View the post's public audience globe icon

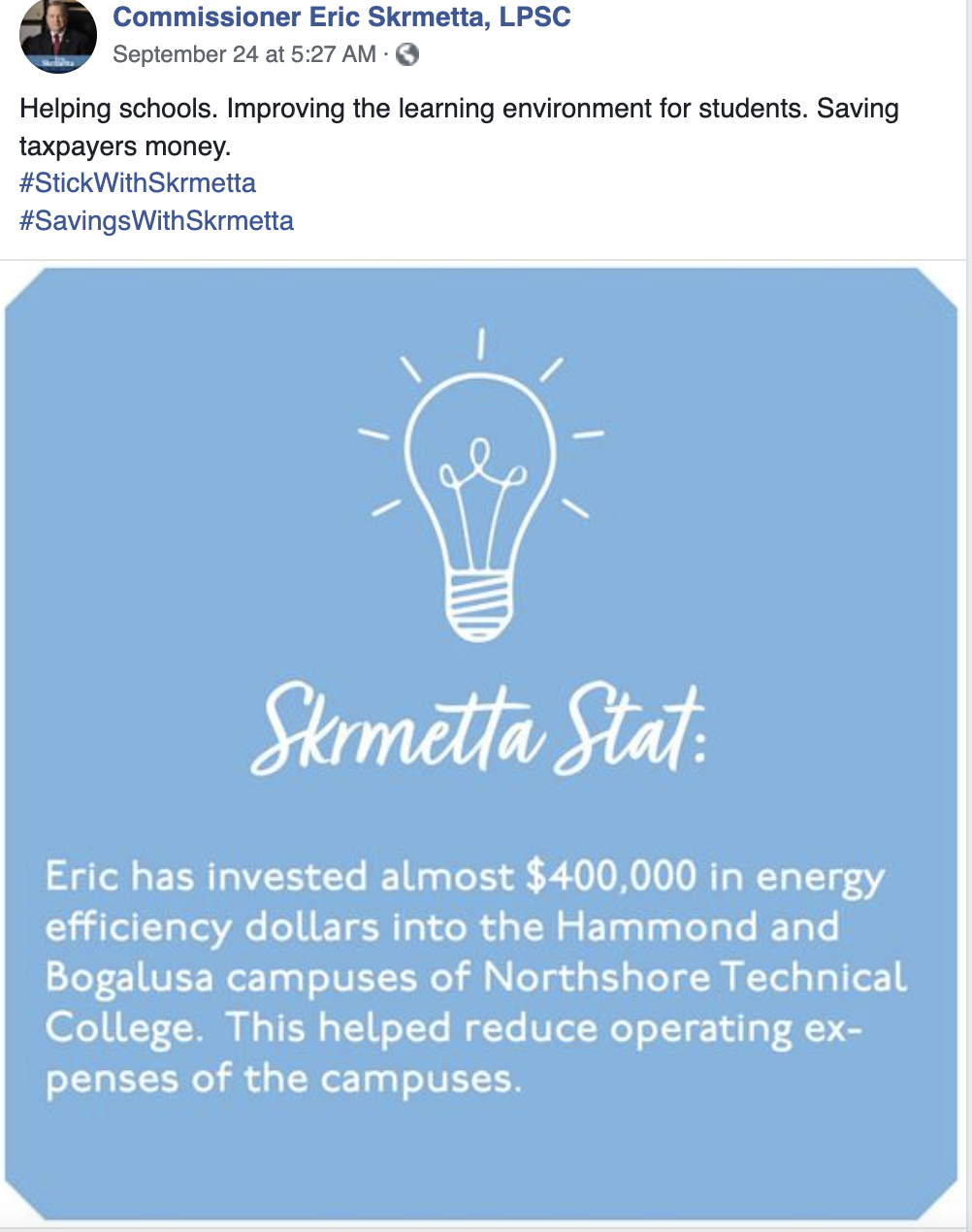coord(408,54)
